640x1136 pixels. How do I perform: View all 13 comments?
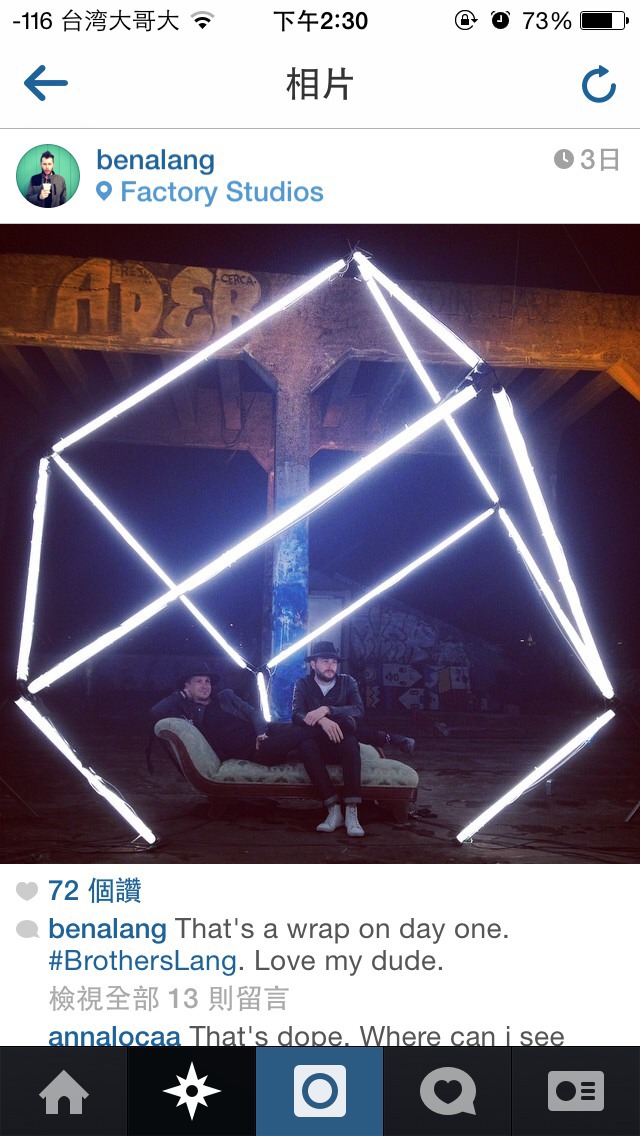pyautogui.click(x=168, y=999)
